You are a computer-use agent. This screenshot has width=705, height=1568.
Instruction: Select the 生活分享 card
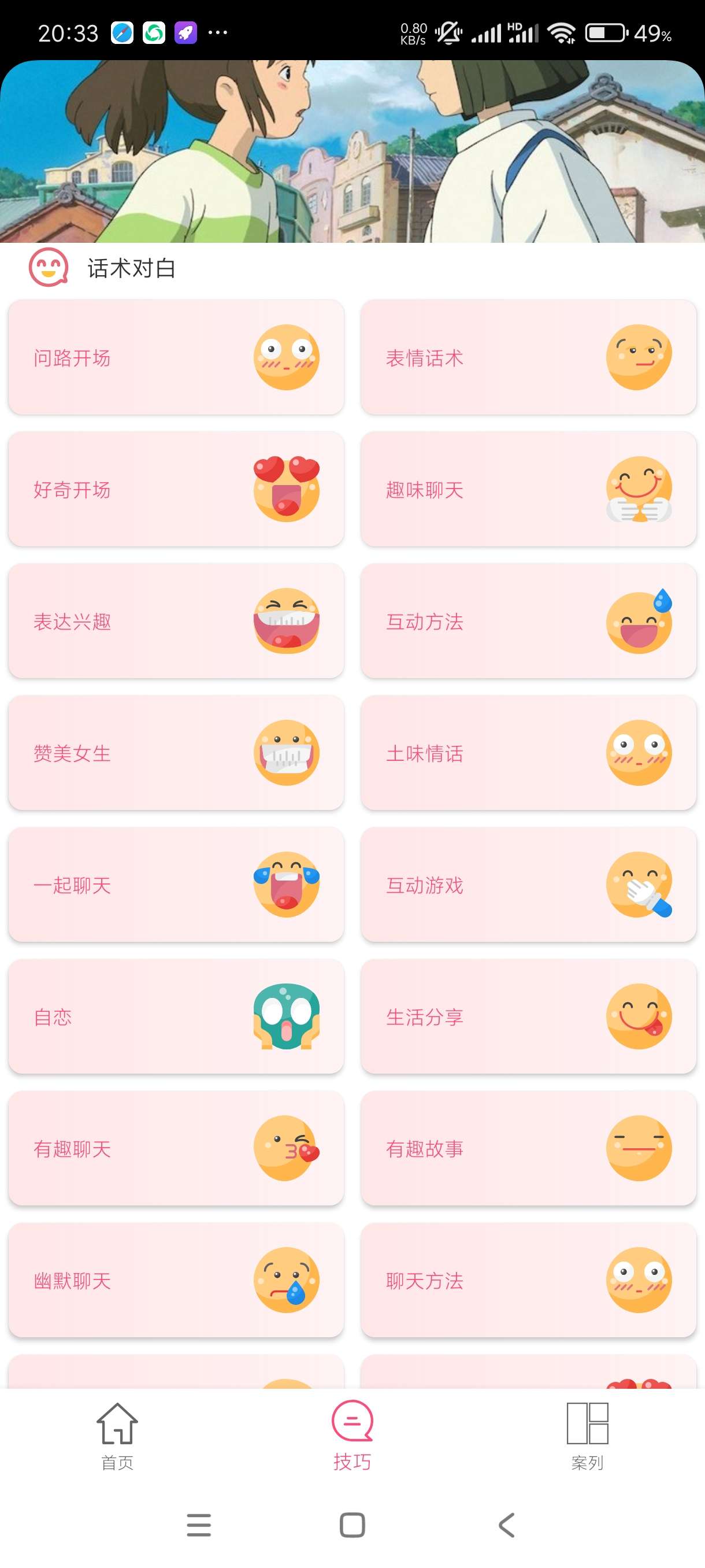point(528,1016)
